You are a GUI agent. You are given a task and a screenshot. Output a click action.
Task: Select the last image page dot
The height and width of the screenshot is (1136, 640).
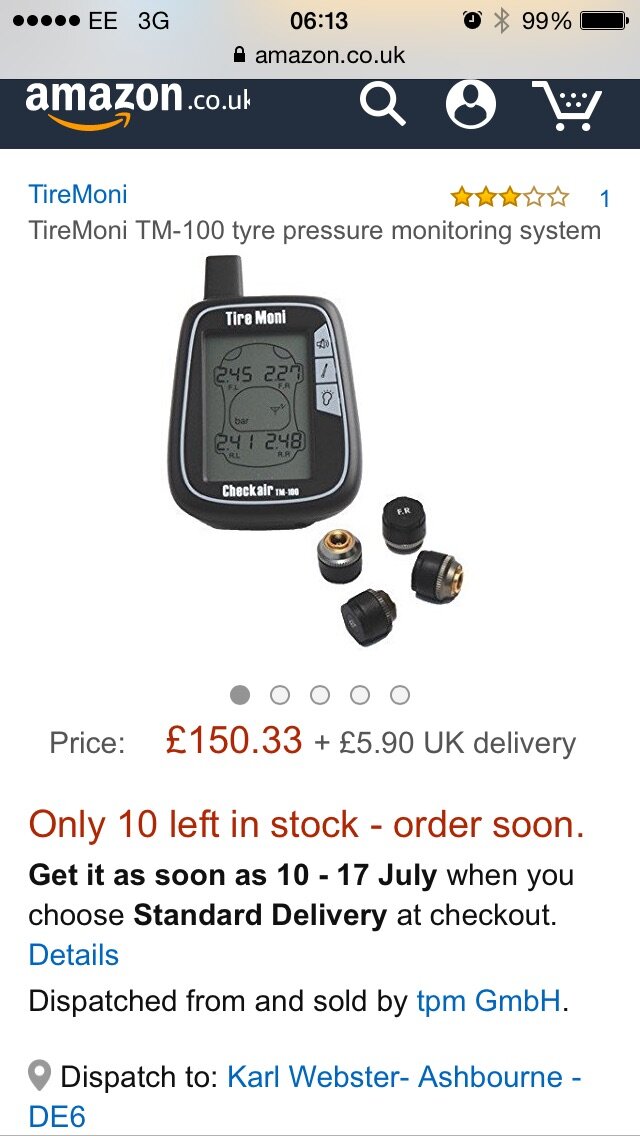pos(400,694)
